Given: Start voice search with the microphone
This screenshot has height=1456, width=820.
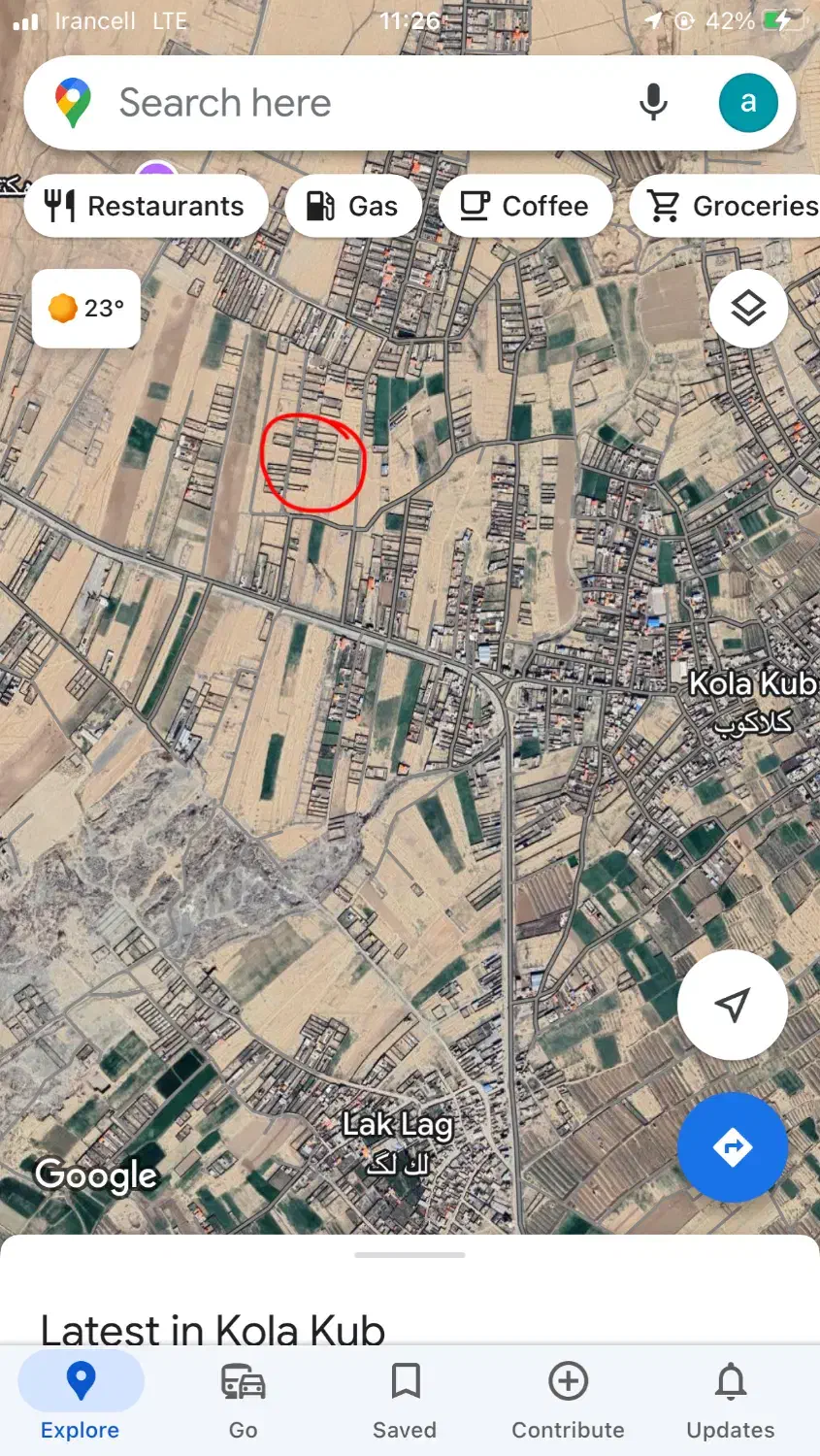Looking at the screenshot, I should tap(653, 103).
